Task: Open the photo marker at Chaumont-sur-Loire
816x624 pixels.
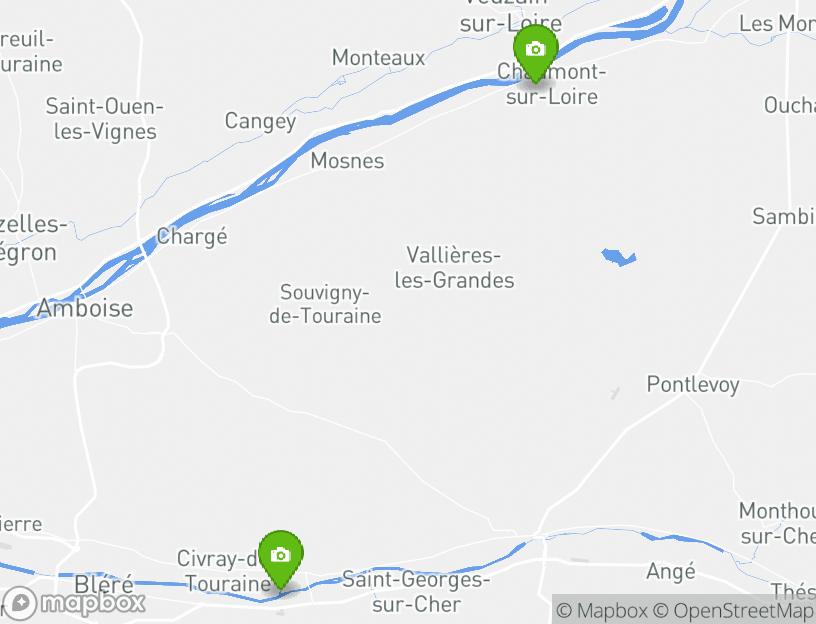Action: click(535, 50)
